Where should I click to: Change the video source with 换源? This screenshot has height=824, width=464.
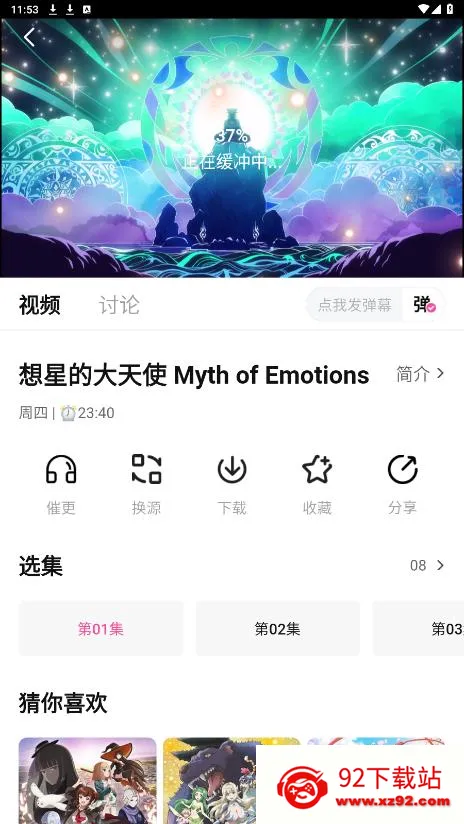point(146,484)
